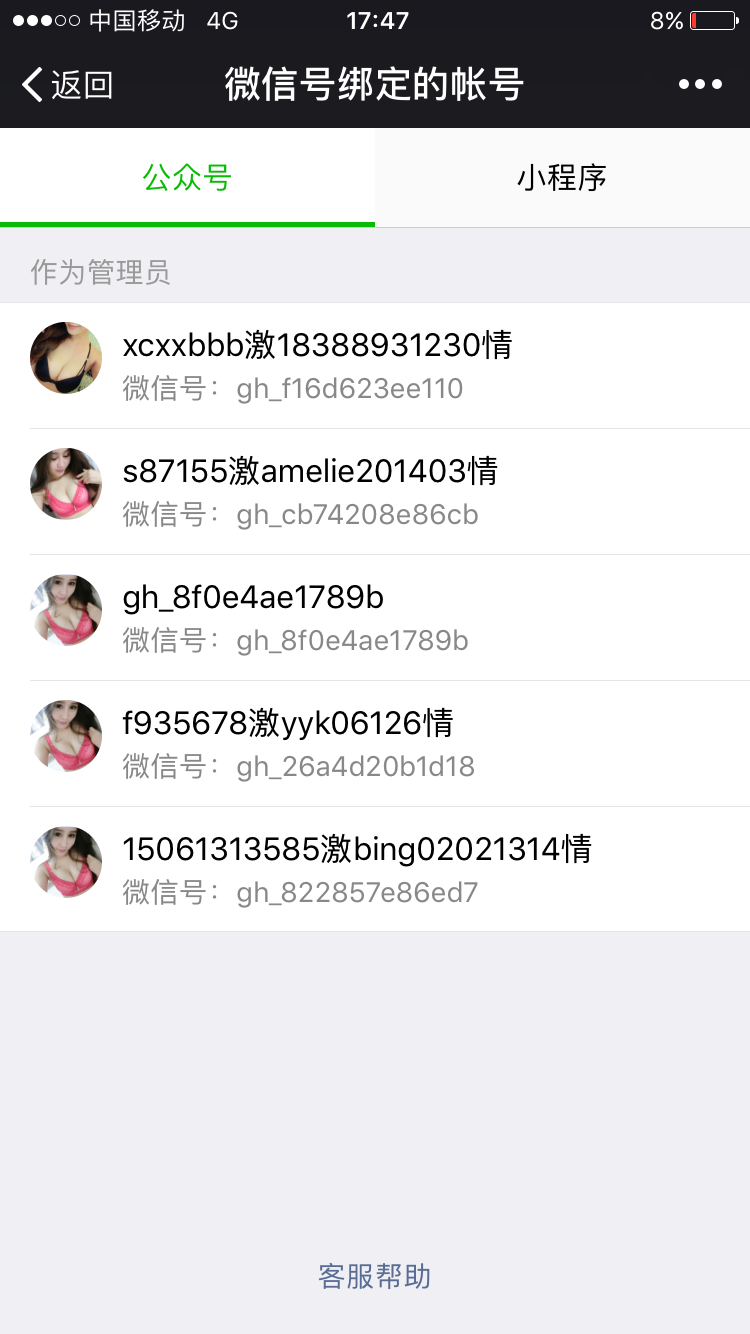750x1334 pixels.
Task: Open 客服帮助 at the bottom
Action: [x=374, y=1276]
